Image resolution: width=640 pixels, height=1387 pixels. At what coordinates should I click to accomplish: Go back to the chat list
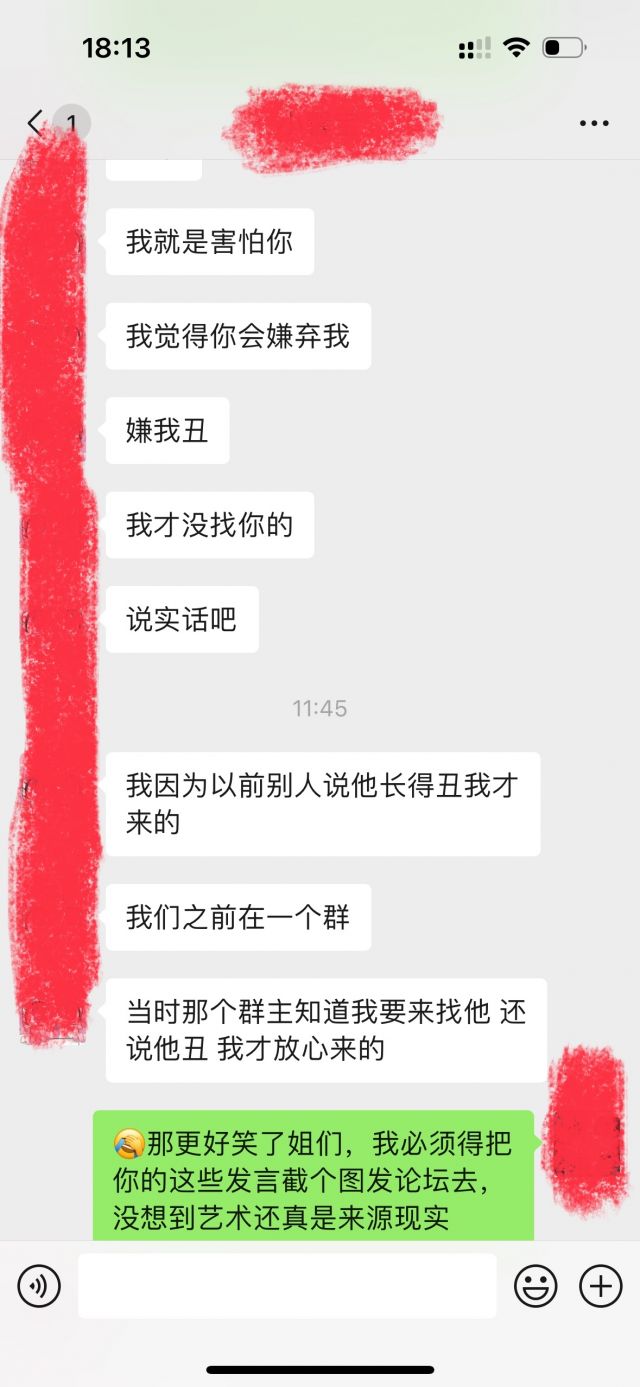click(36, 123)
